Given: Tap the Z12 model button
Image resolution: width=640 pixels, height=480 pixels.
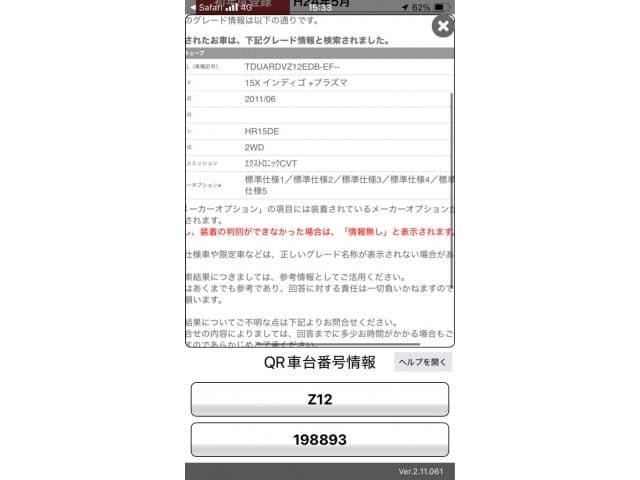Looking at the screenshot, I should point(319,399).
